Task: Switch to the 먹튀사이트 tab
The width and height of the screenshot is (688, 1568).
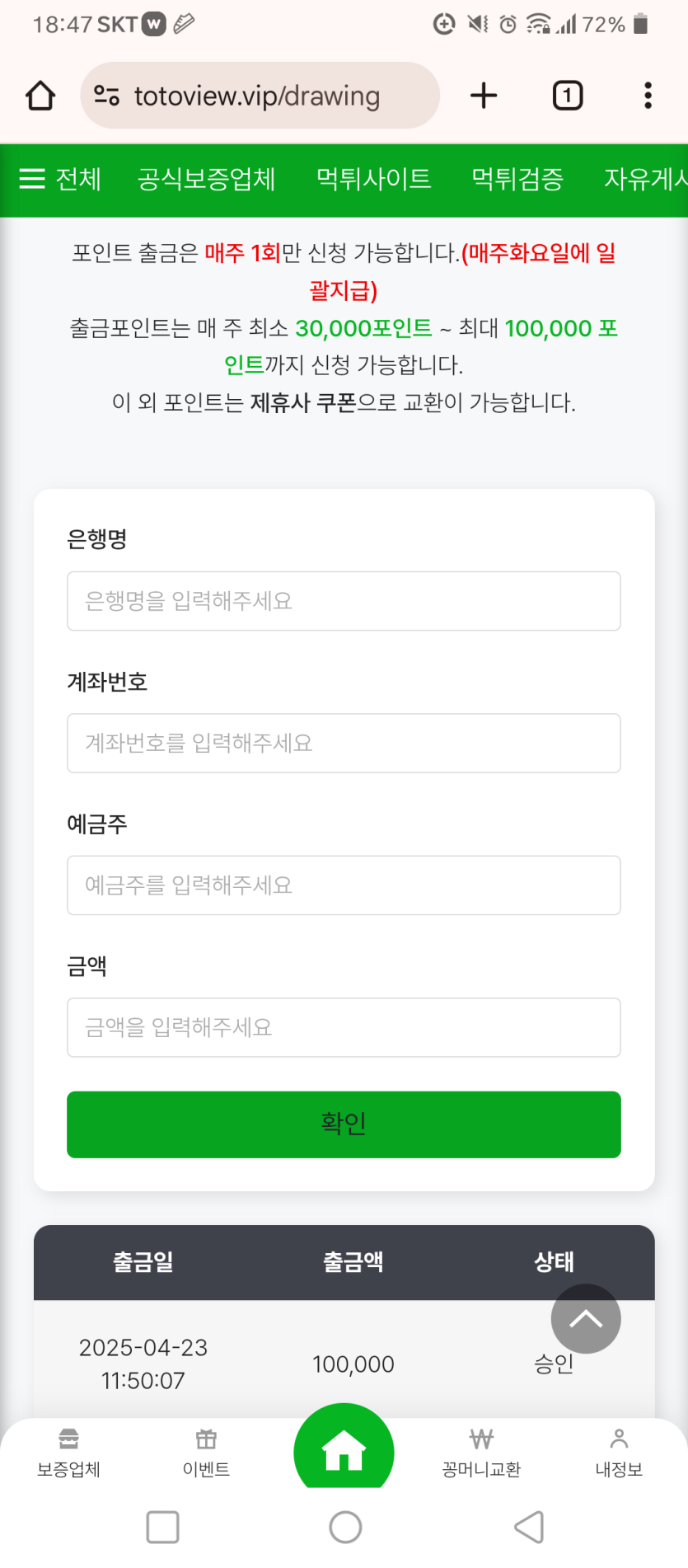Action: point(373,179)
